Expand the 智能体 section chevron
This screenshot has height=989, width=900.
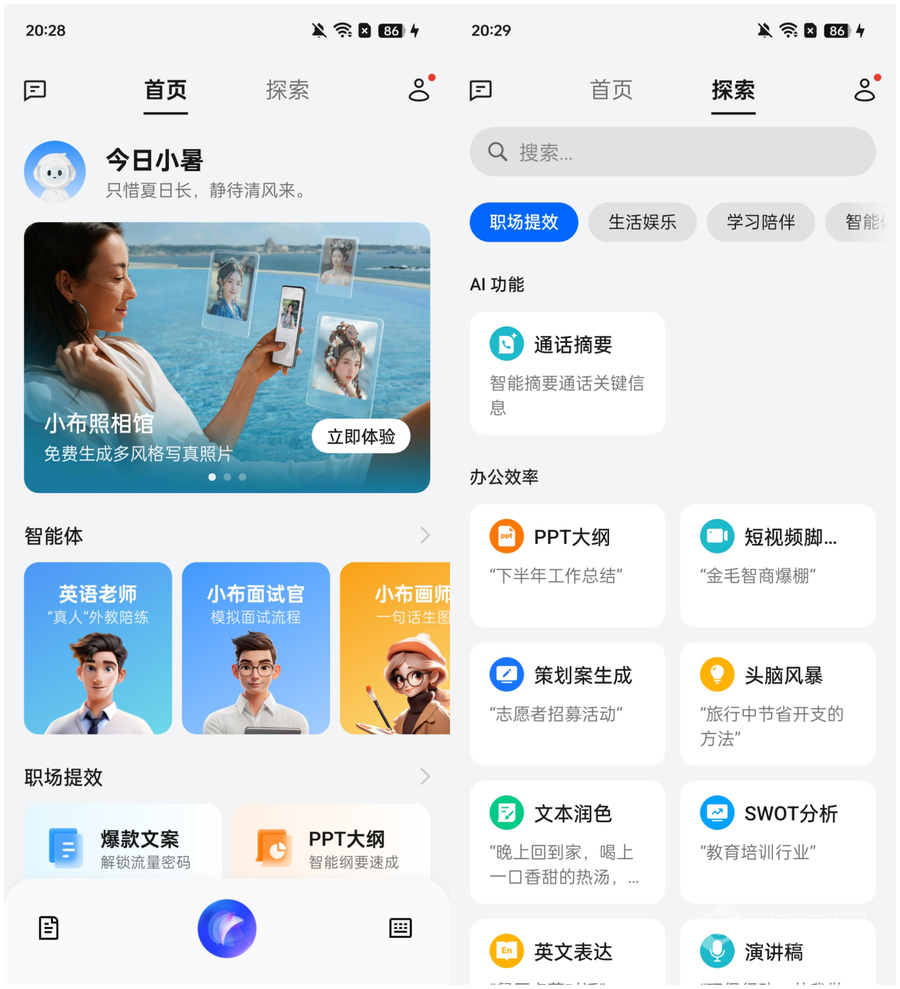click(425, 536)
